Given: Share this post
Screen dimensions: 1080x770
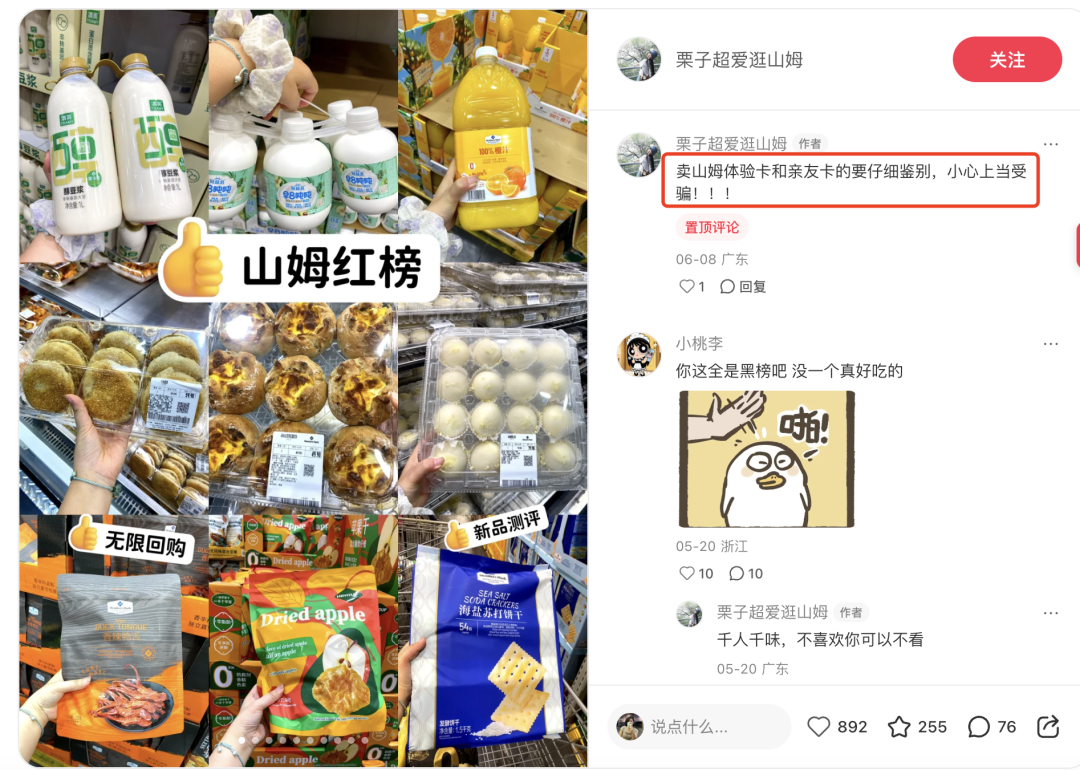Looking at the screenshot, I should tap(1047, 727).
